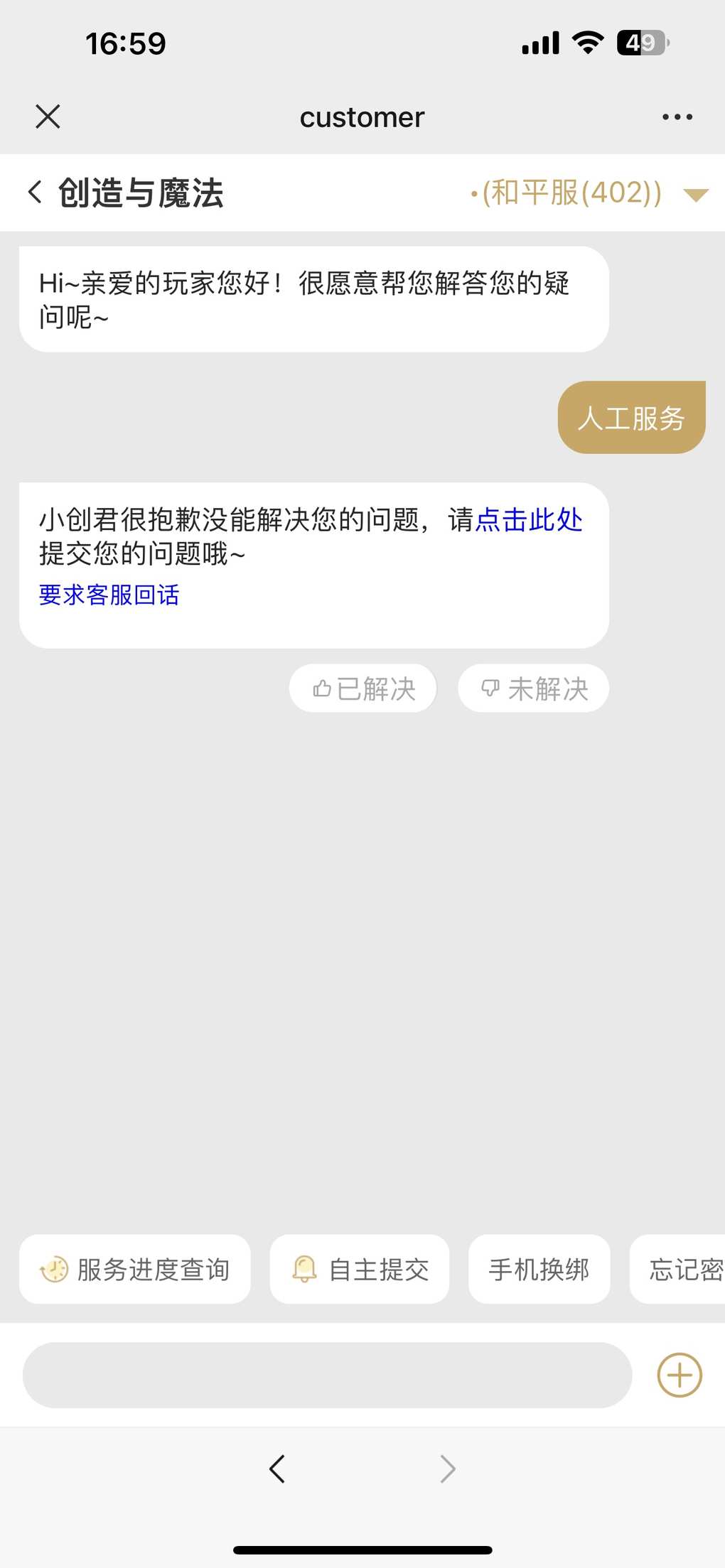725x1568 pixels.
Task: Open the three-dot overflow menu
Action: [x=677, y=117]
